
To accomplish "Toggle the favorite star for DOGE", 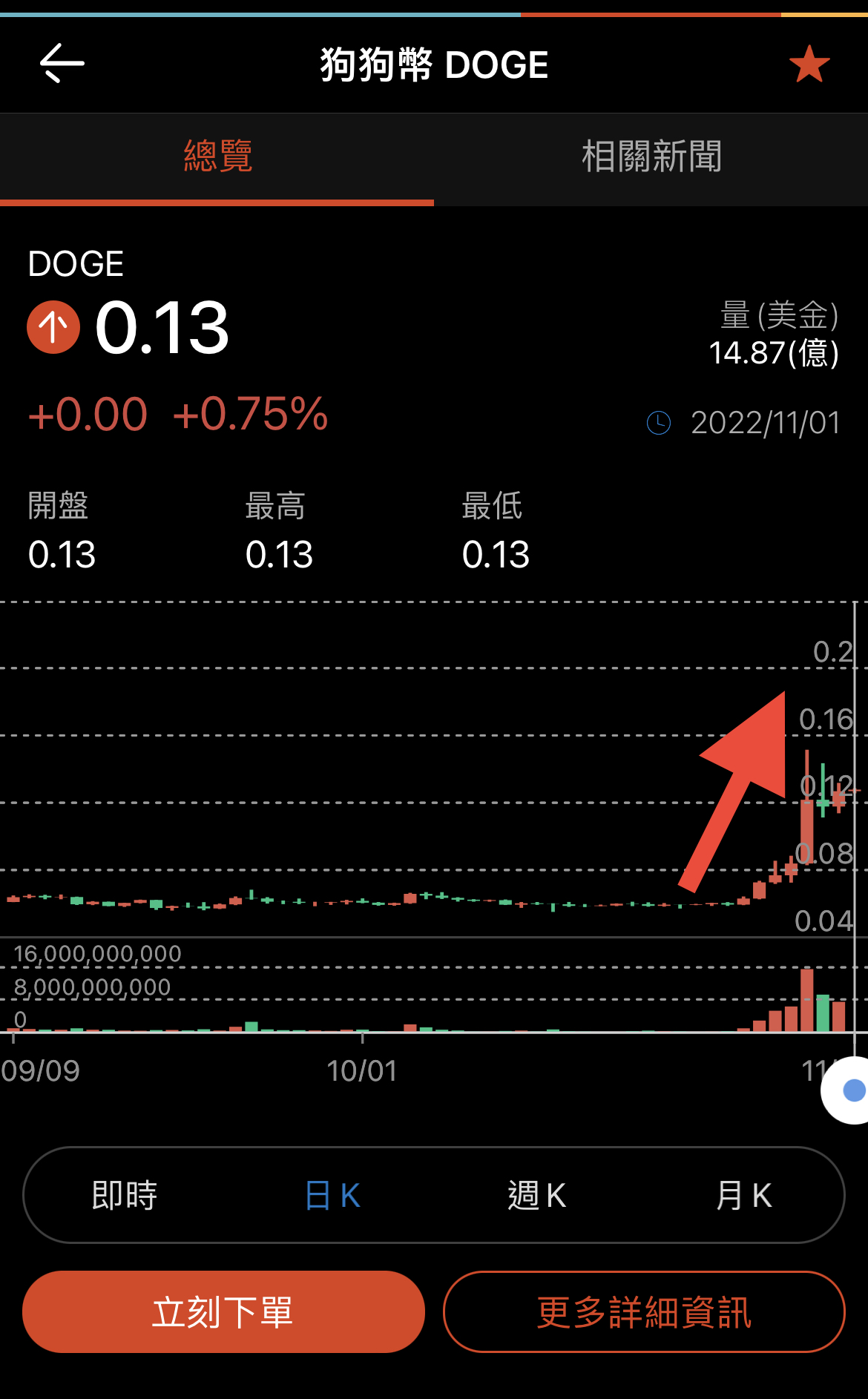I will [x=809, y=64].
